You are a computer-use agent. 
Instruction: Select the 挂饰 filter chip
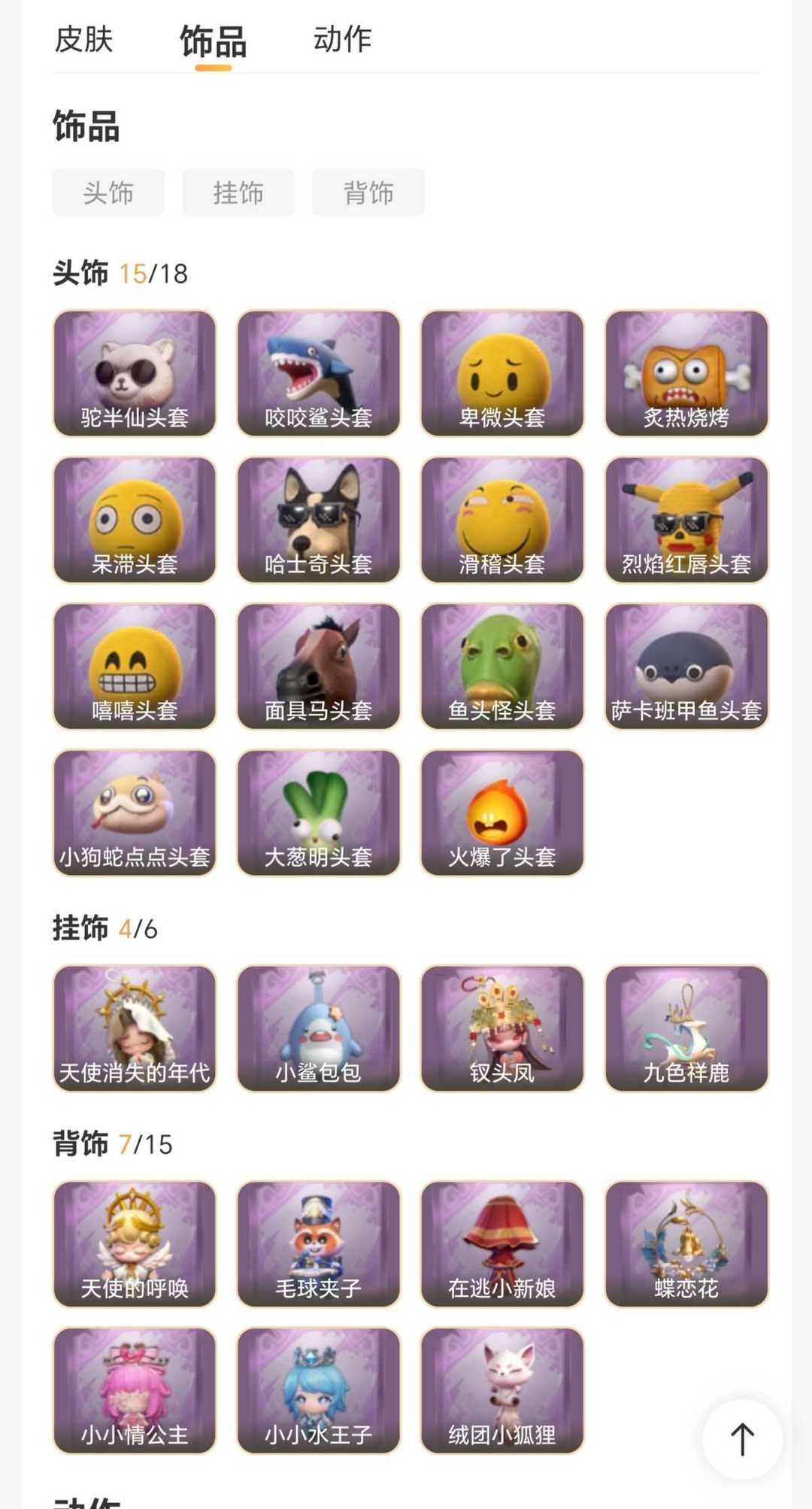(x=238, y=193)
